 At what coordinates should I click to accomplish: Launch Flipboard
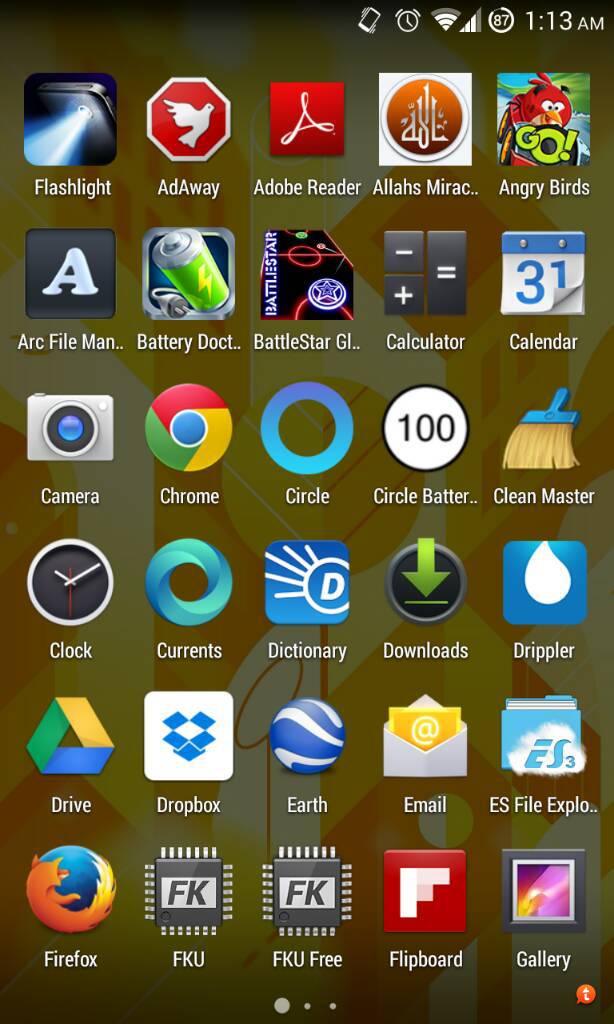pos(425,891)
